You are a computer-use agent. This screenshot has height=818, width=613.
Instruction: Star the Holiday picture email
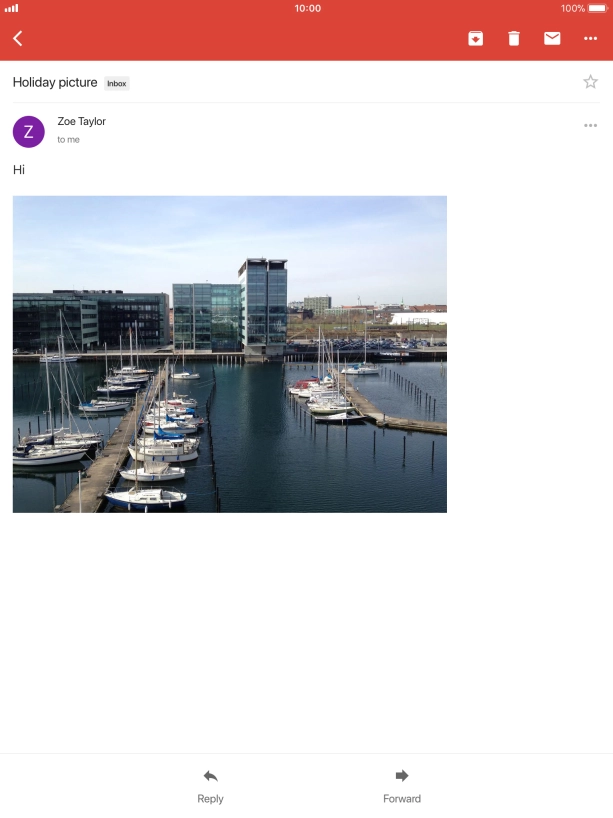click(590, 82)
